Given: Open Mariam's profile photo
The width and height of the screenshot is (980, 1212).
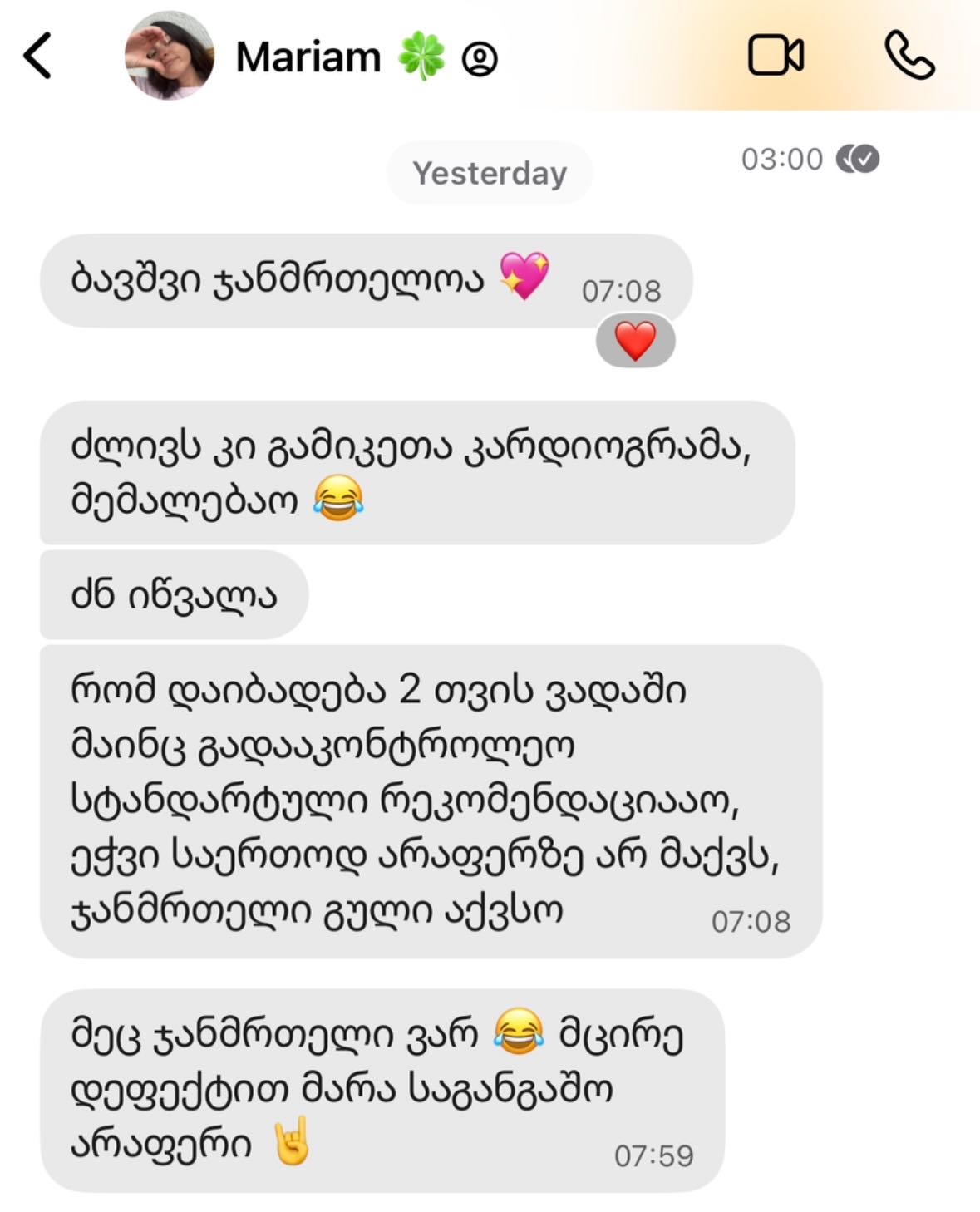Looking at the screenshot, I should (x=170, y=56).
